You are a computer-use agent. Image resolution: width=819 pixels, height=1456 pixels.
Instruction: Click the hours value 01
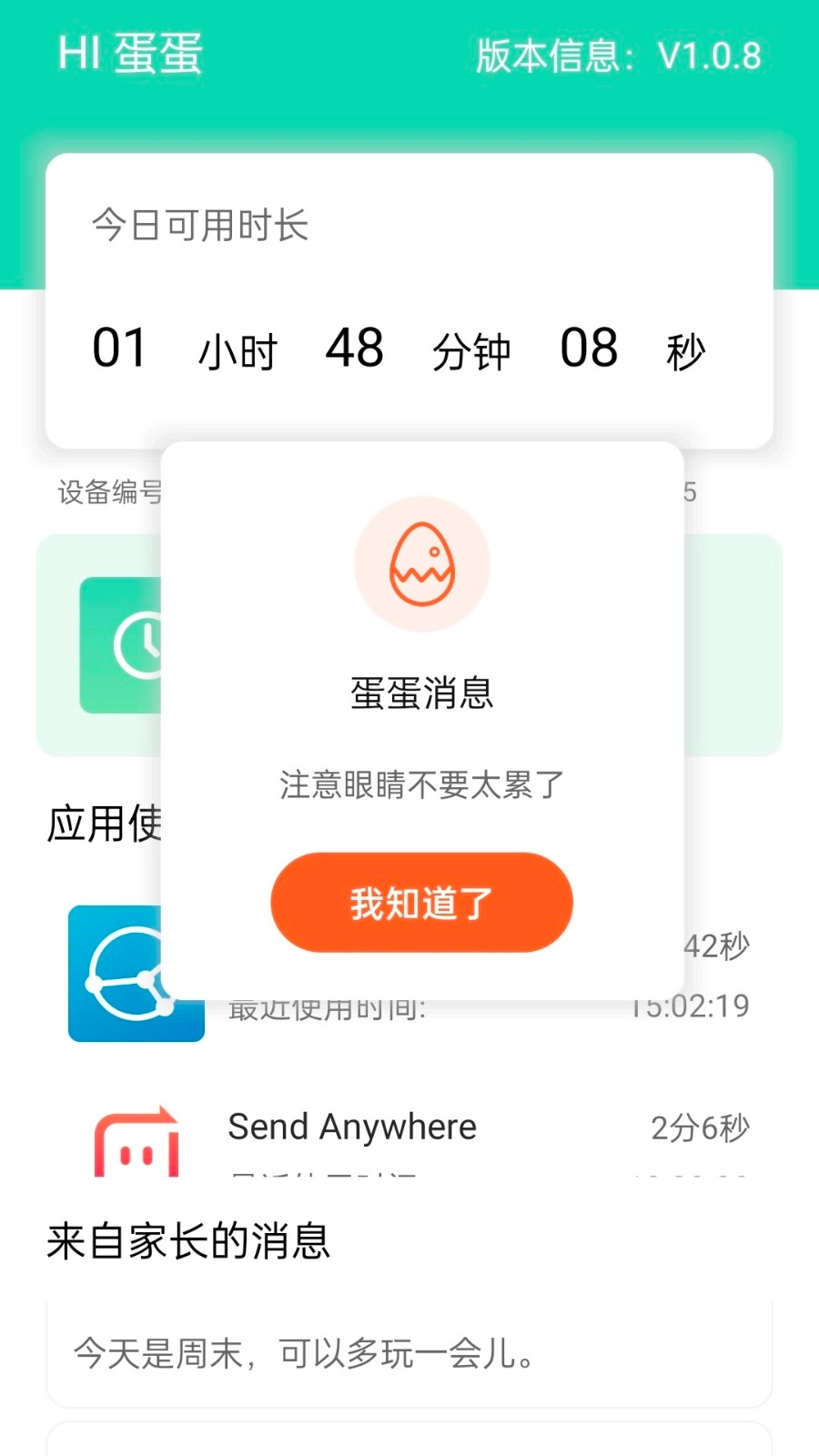pos(121,349)
